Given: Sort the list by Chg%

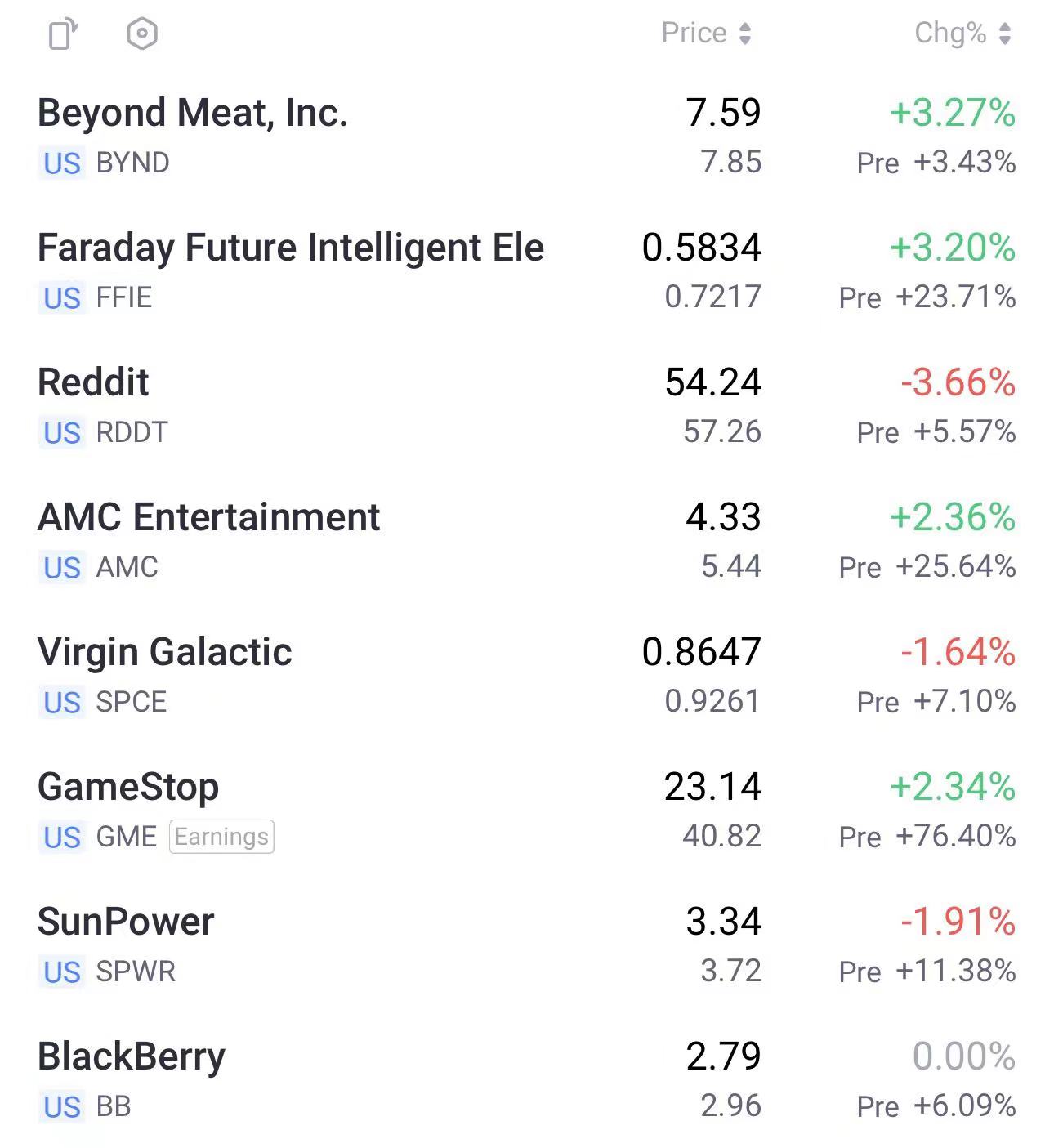Looking at the screenshot, I should (x=962, y=34).
